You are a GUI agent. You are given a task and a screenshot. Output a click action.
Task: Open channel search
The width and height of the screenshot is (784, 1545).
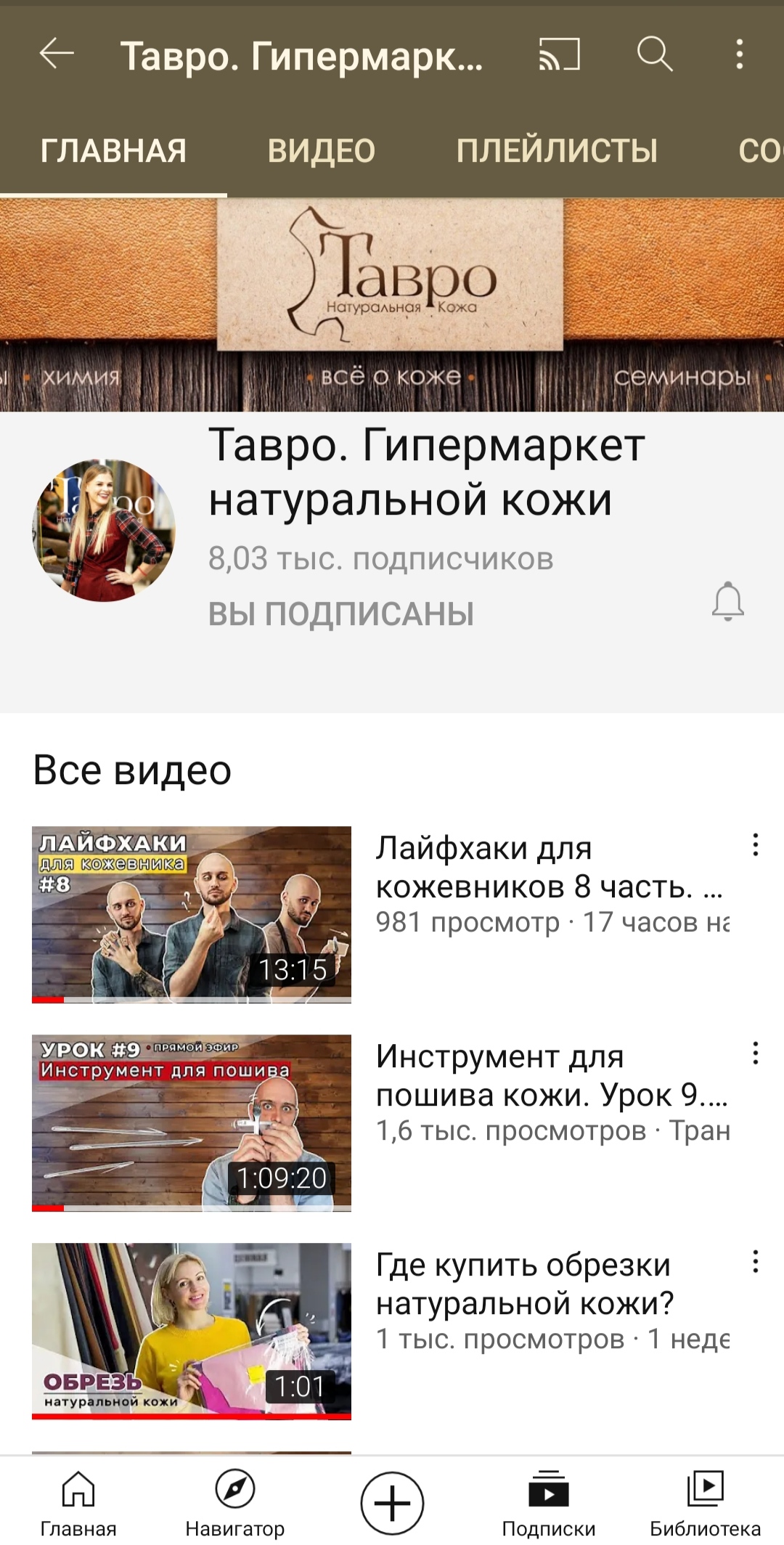click(655, 54)
